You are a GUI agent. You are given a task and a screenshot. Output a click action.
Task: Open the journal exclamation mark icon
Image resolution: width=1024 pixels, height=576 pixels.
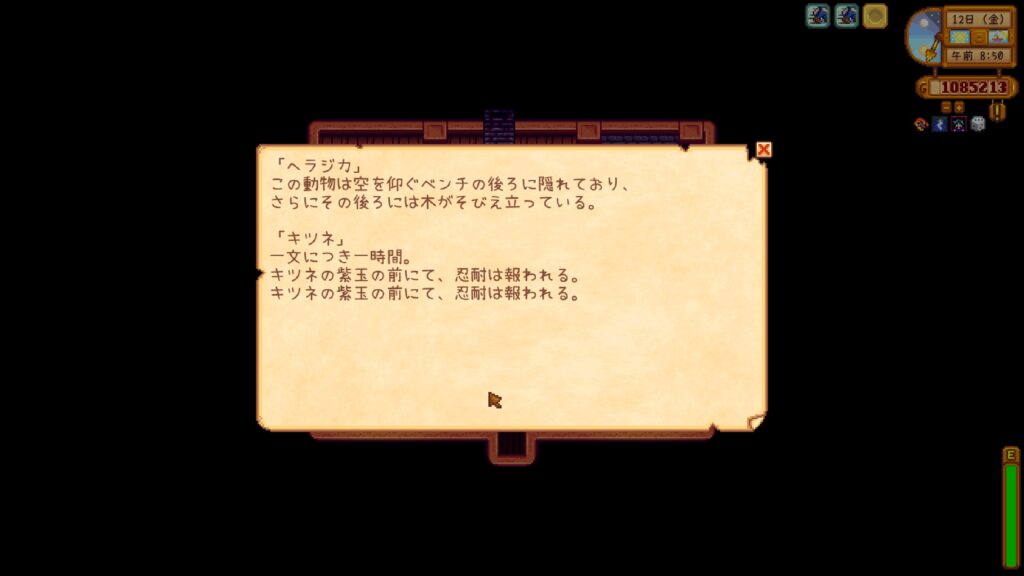997,112
